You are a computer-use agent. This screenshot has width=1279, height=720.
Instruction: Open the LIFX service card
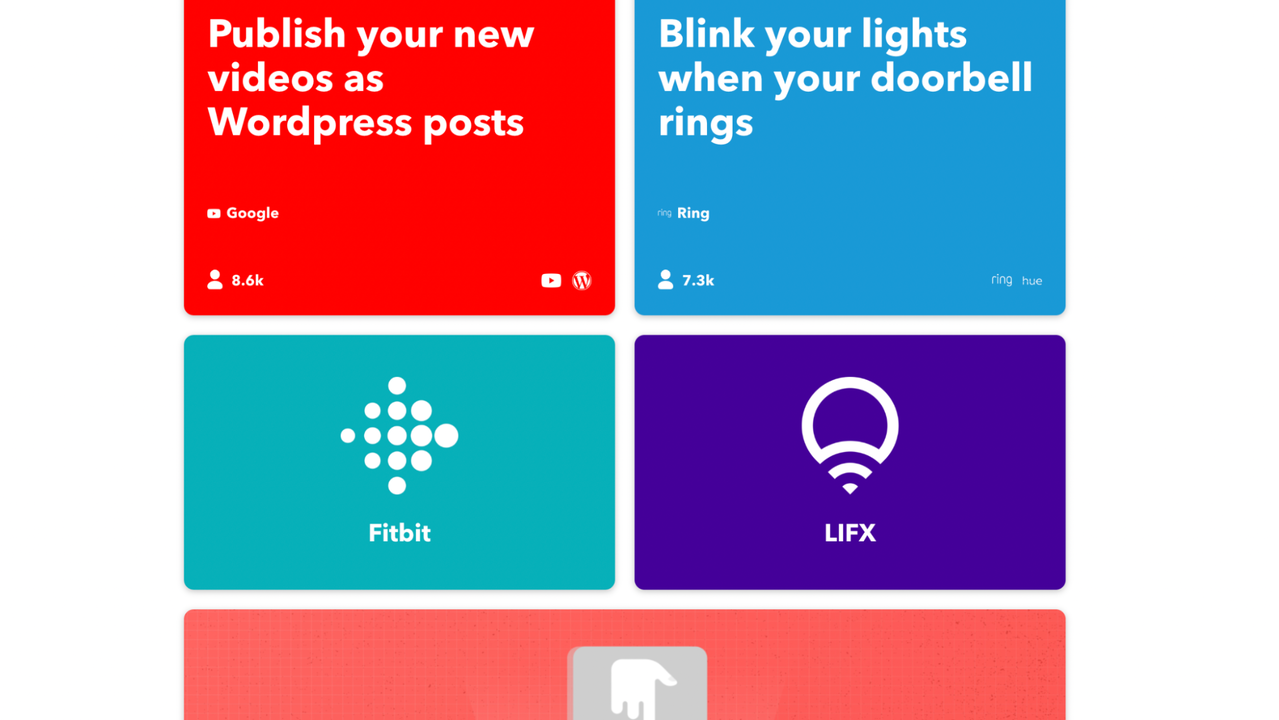click(849, 462)
